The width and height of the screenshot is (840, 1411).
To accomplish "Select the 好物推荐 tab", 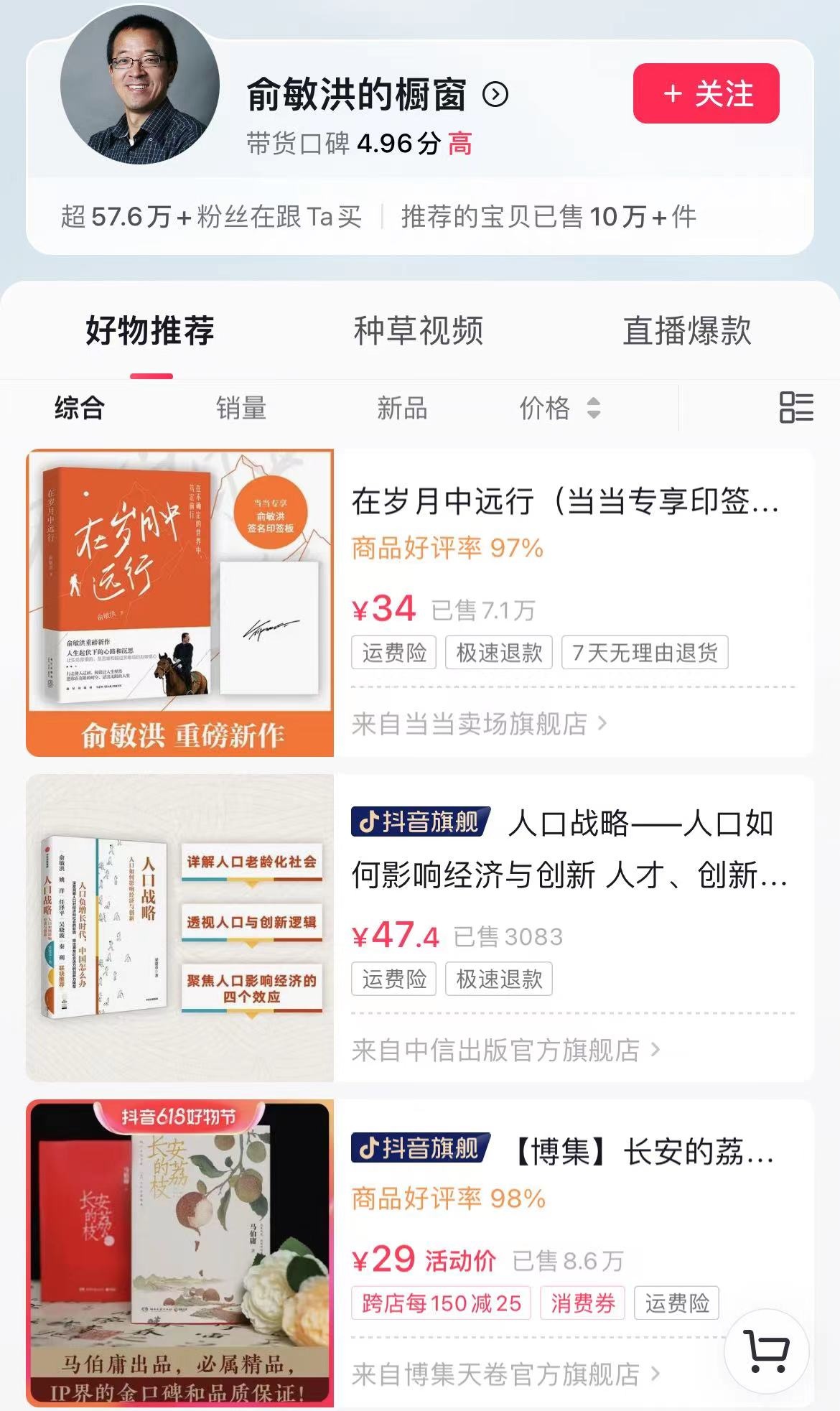I will pyautogui.click(x=150, y=330).
